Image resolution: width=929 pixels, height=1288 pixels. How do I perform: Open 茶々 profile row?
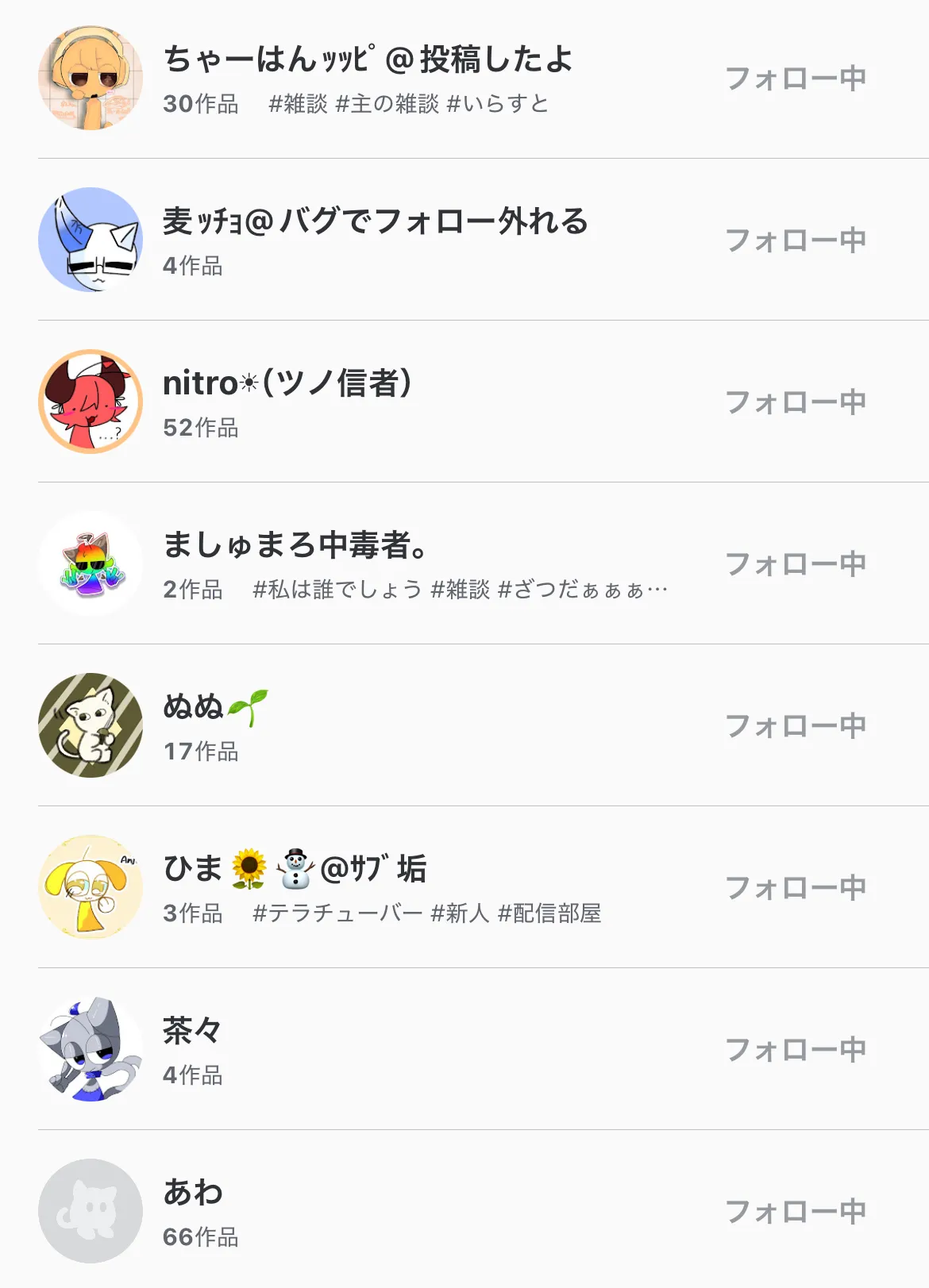(192, 1032)
